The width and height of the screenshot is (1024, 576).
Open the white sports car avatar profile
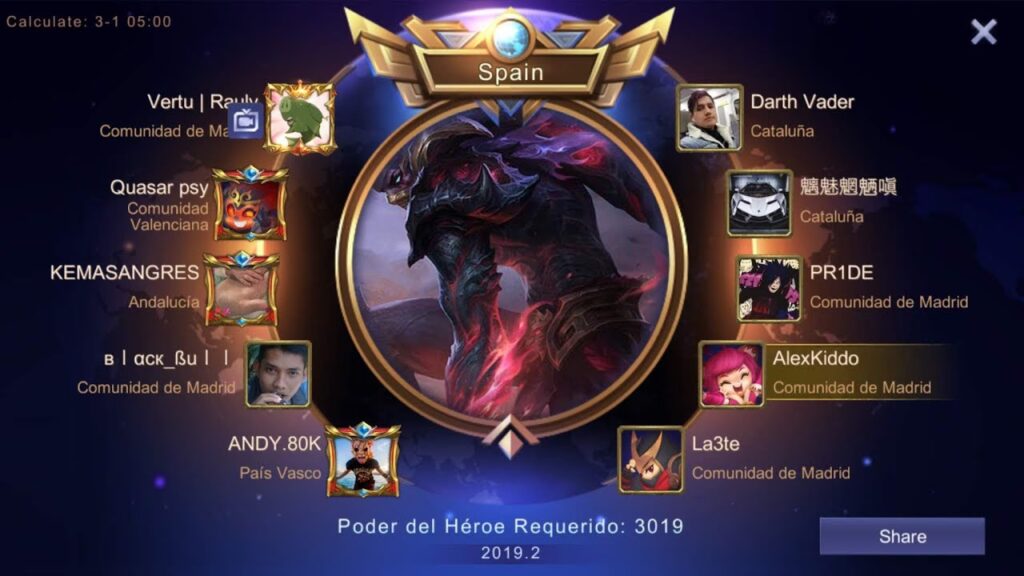(759, 203)
